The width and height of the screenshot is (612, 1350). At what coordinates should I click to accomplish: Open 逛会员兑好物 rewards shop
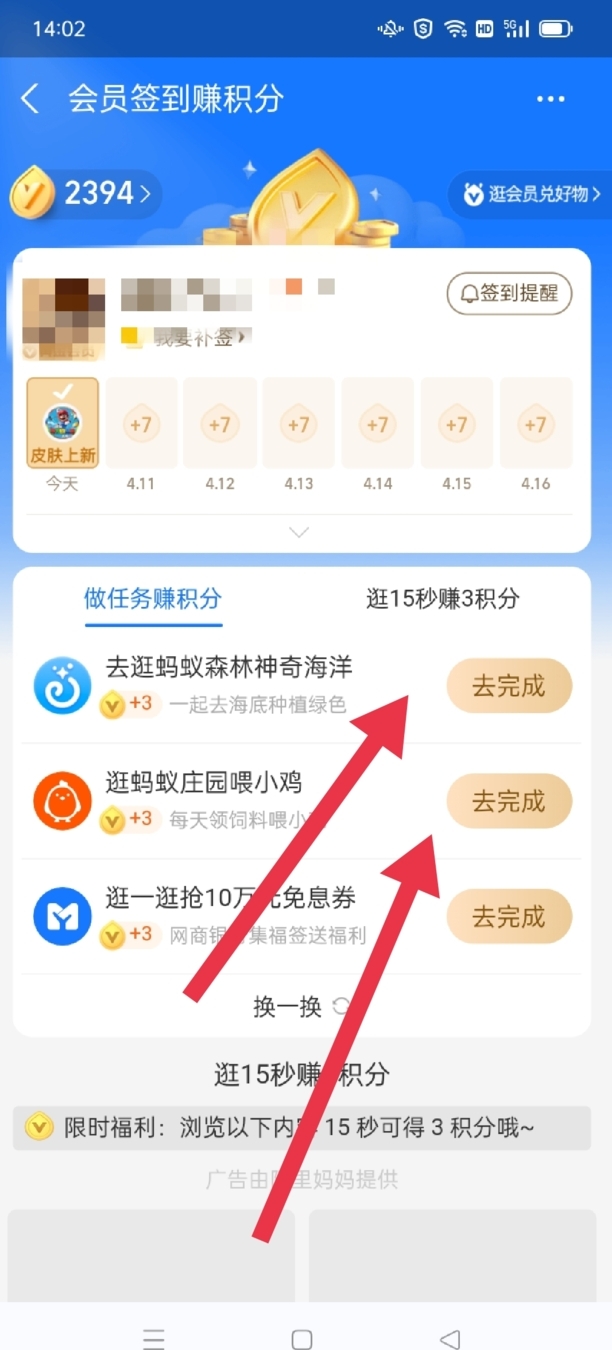(531, 194)
